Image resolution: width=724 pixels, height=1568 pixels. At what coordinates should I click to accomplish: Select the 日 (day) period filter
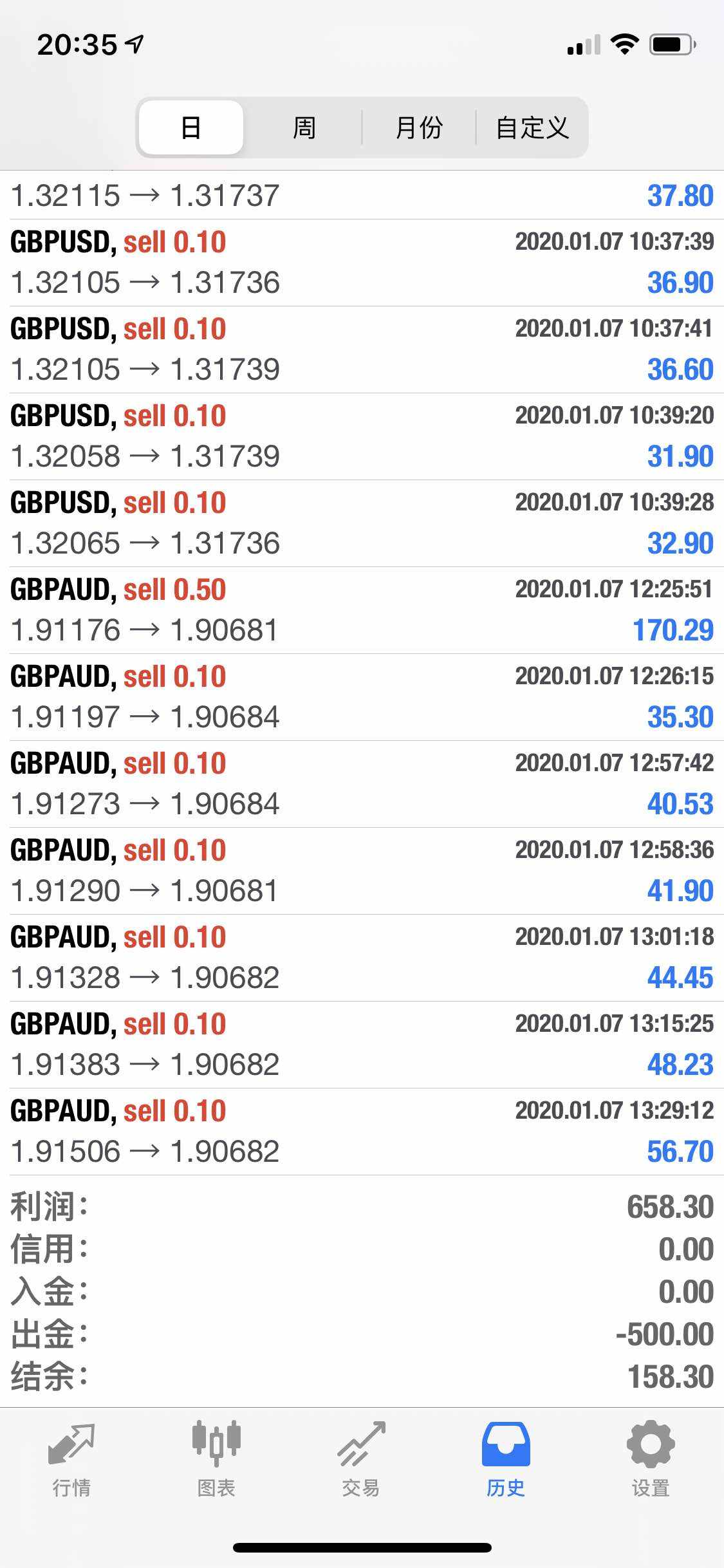191,127
